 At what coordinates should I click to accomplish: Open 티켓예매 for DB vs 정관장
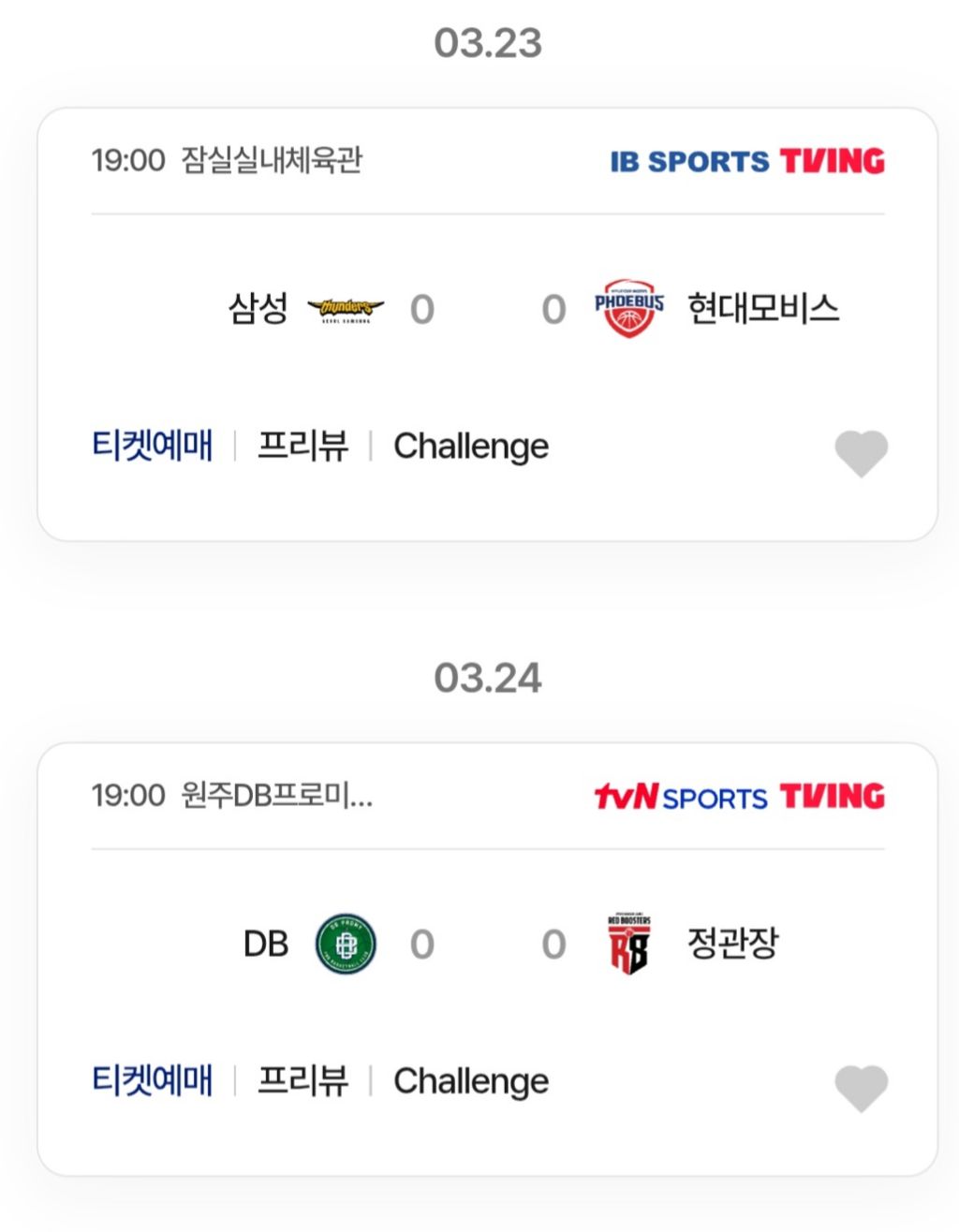click(153, 1081)
